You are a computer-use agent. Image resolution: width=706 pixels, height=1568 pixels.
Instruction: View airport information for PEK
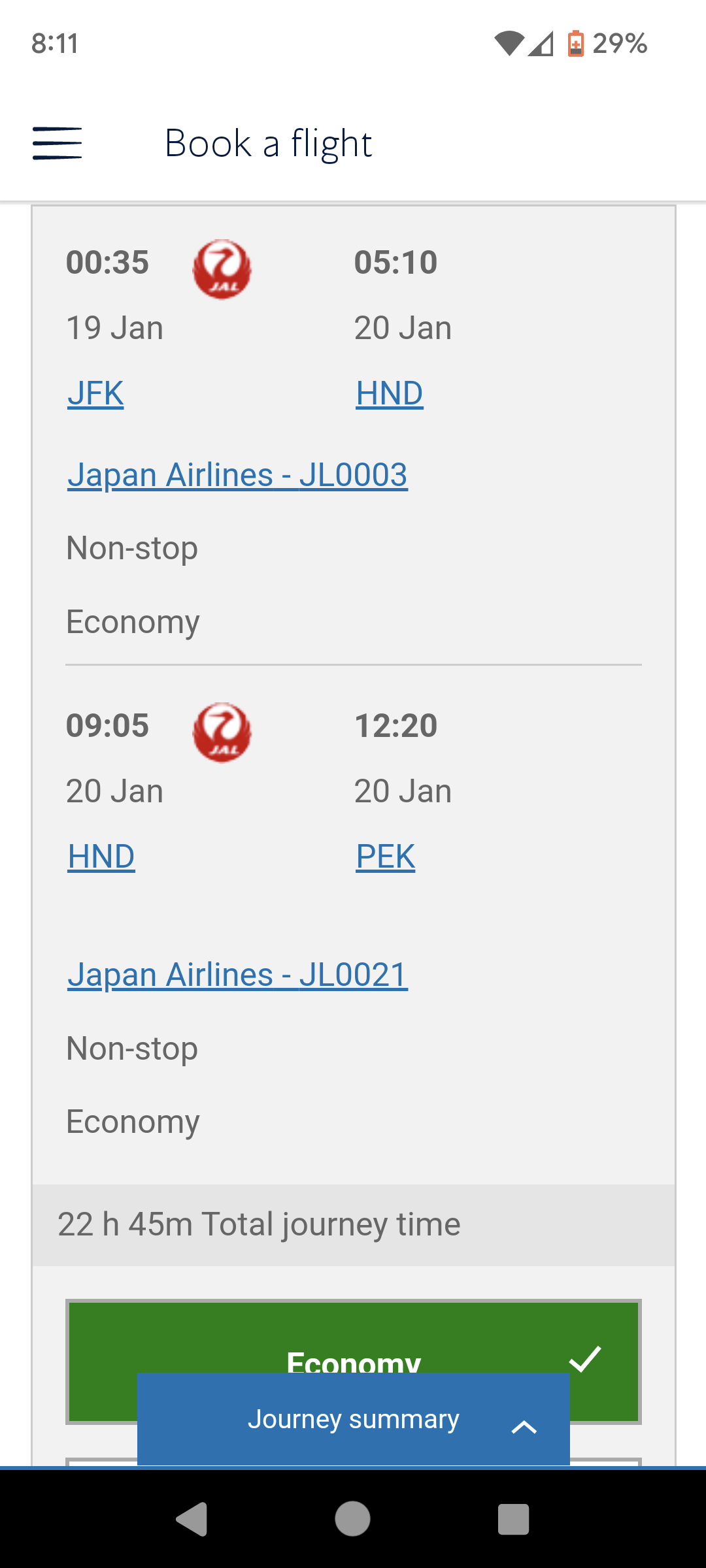click(x=385, y=856)
